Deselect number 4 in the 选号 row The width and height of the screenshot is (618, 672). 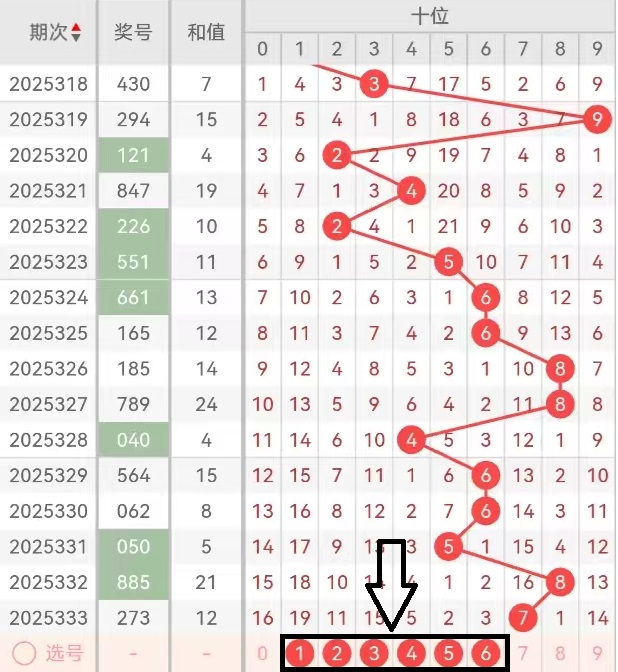click(x=411, y=655)
